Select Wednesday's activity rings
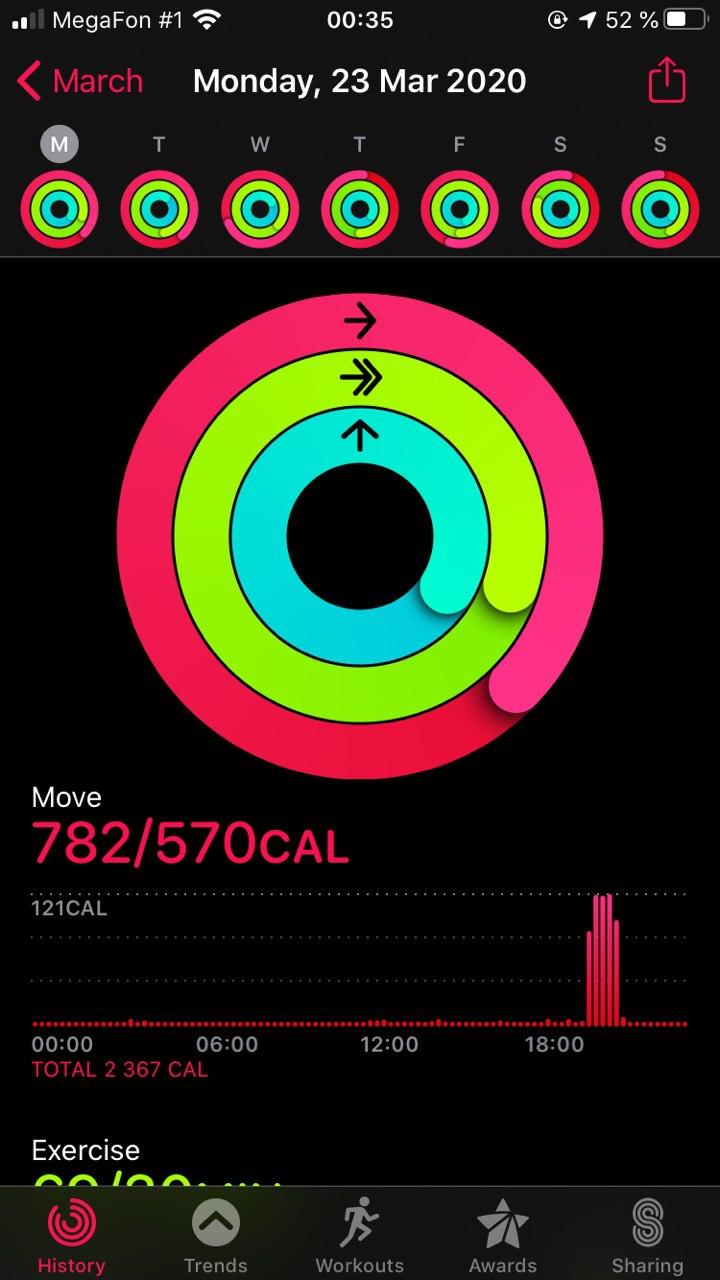 coord(260,210)
